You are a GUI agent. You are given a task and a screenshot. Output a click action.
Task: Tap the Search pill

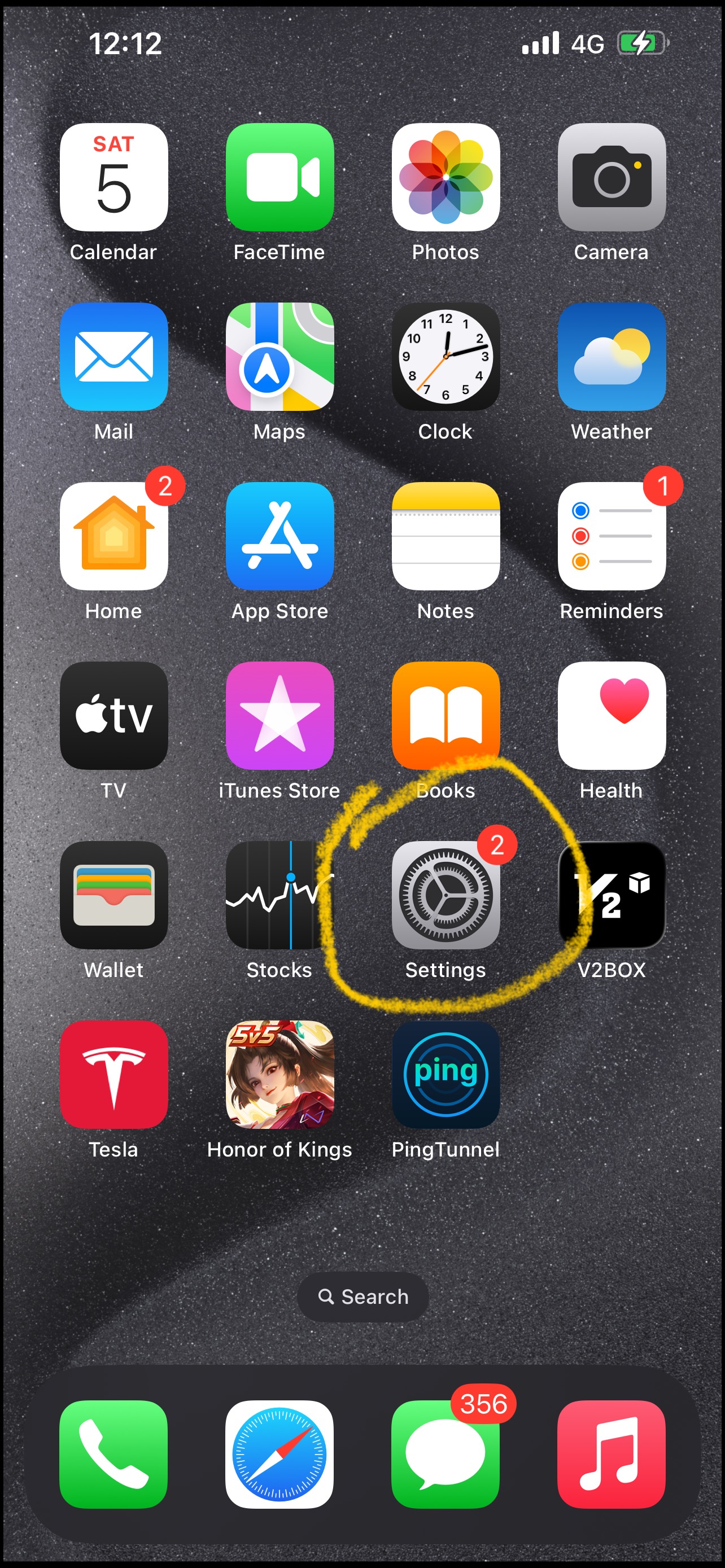coord(363,1297)
